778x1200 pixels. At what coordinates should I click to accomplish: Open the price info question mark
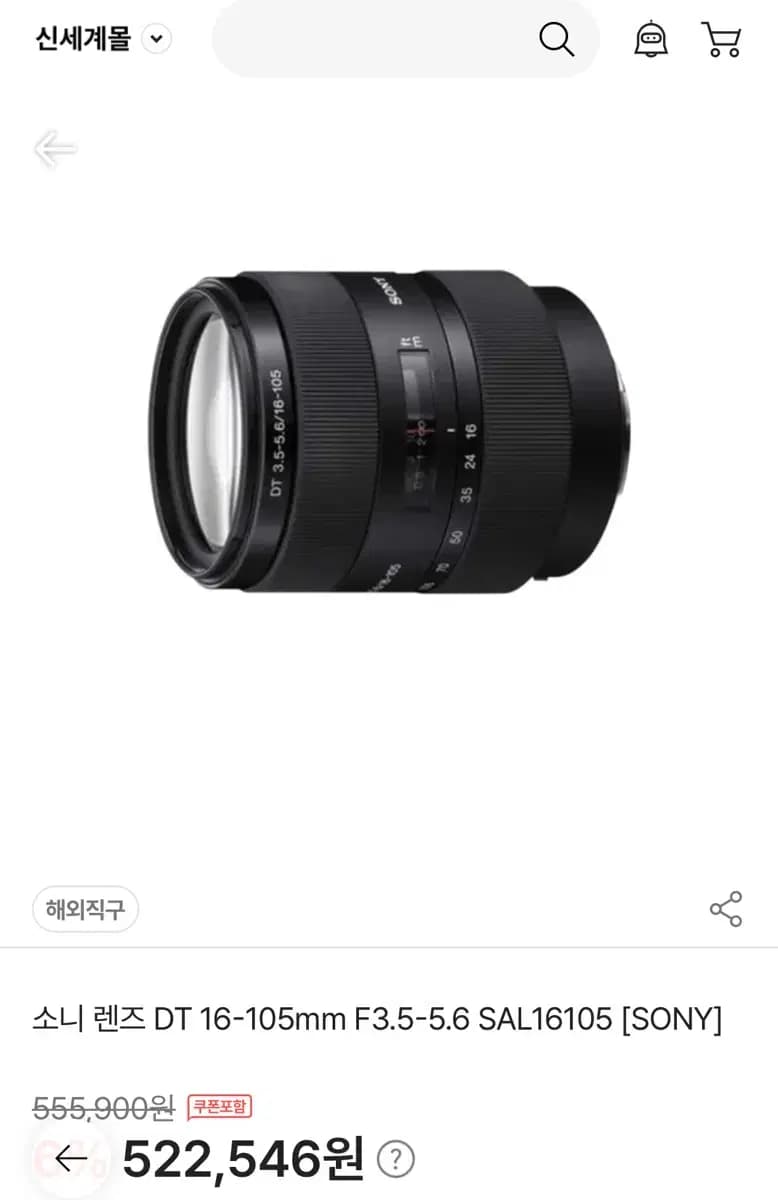coord(395,1160)
